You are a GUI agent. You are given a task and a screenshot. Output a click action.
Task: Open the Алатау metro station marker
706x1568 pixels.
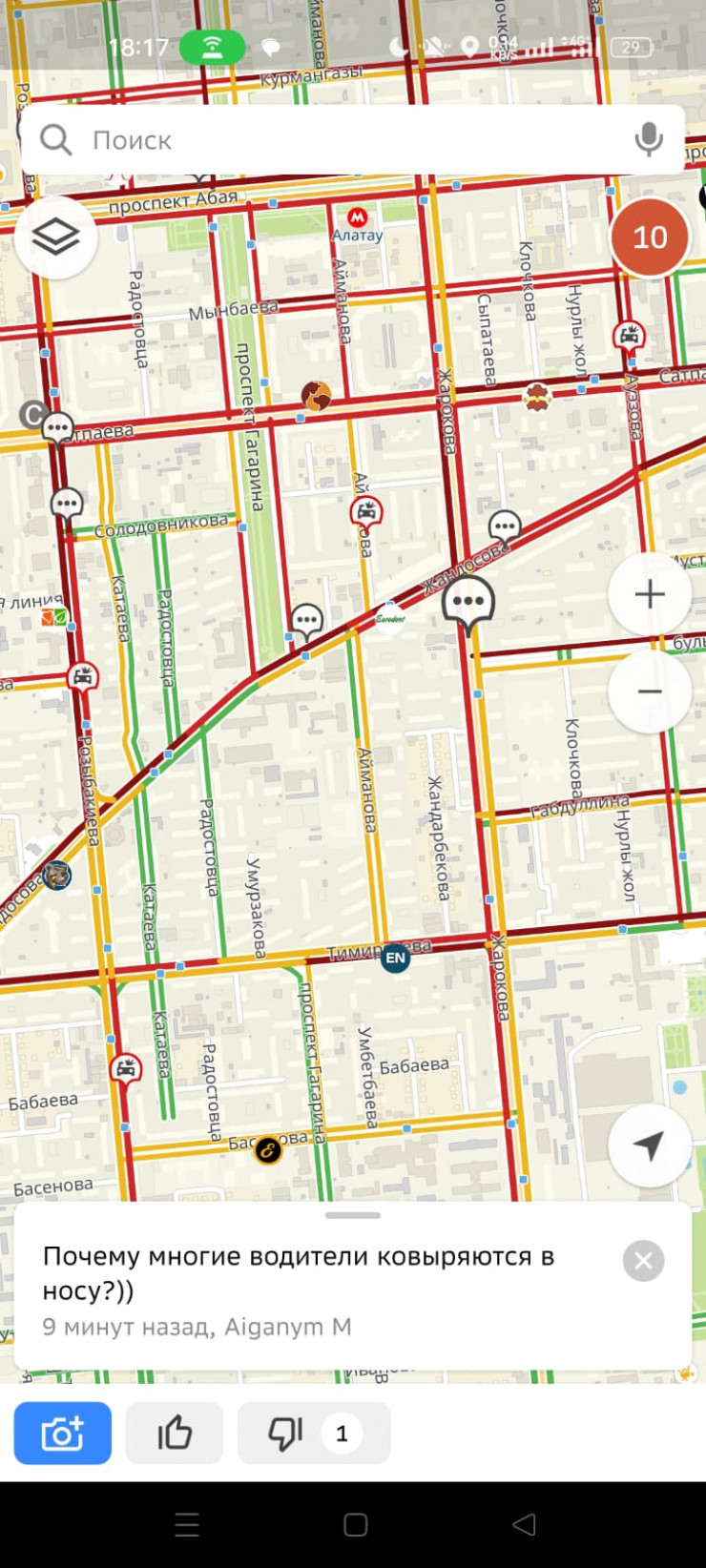[x=357, y=218]
